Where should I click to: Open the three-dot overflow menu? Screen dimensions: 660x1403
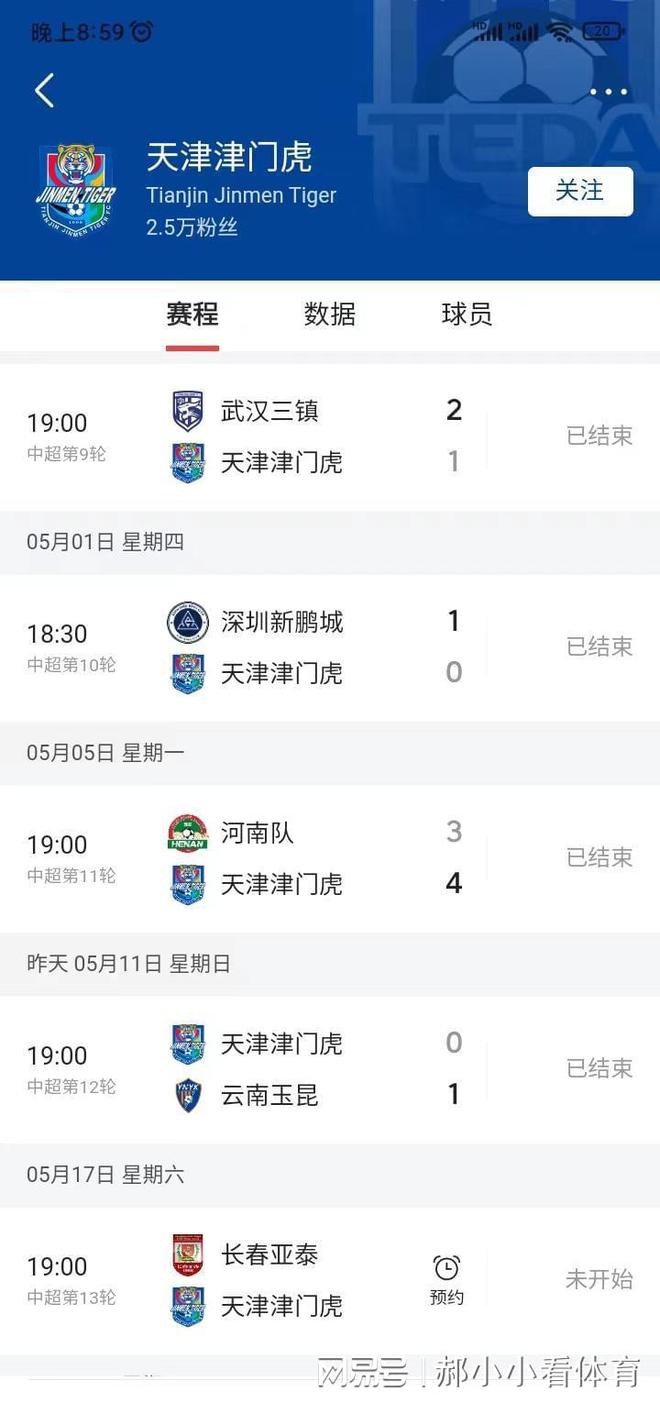coord(608,92)
